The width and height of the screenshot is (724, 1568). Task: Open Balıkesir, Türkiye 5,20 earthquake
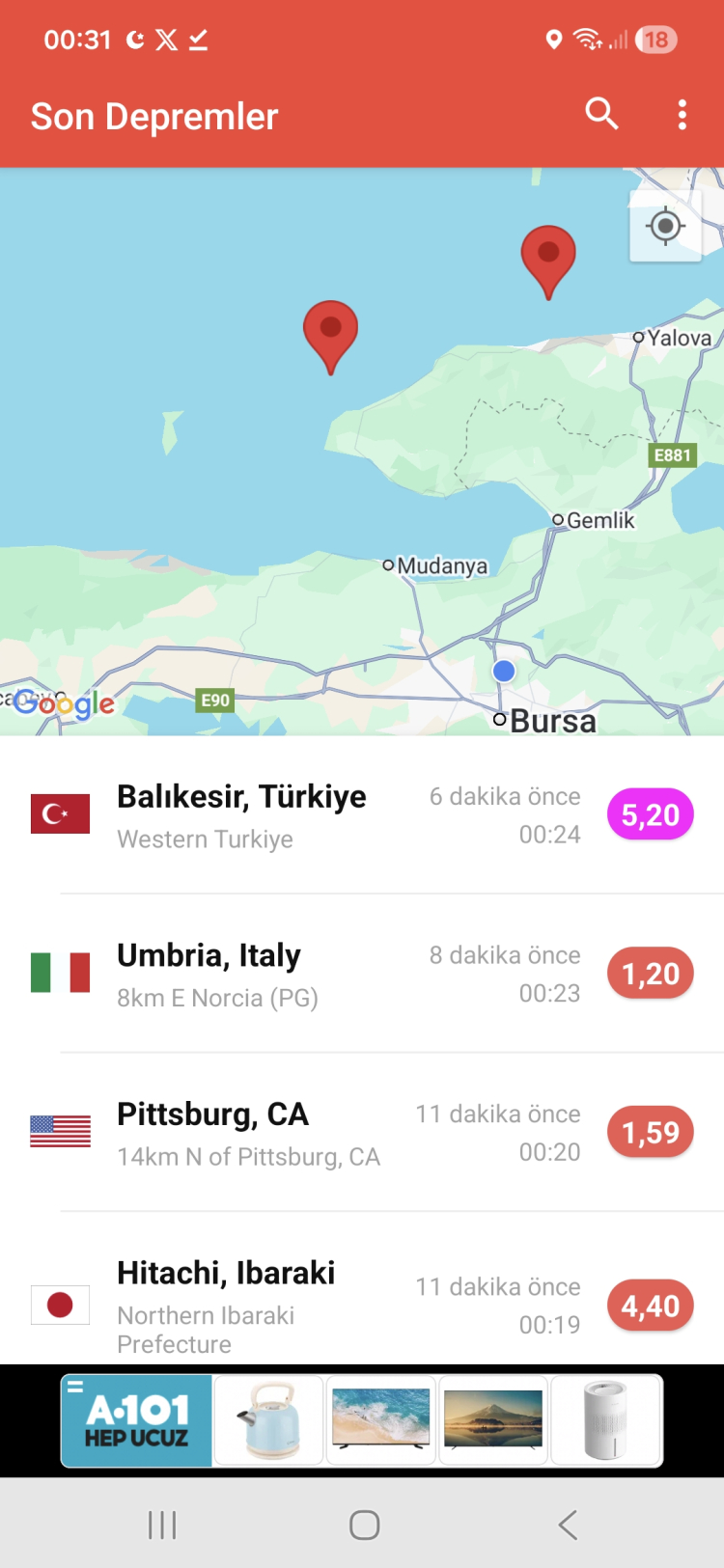[x=362, y=815]
